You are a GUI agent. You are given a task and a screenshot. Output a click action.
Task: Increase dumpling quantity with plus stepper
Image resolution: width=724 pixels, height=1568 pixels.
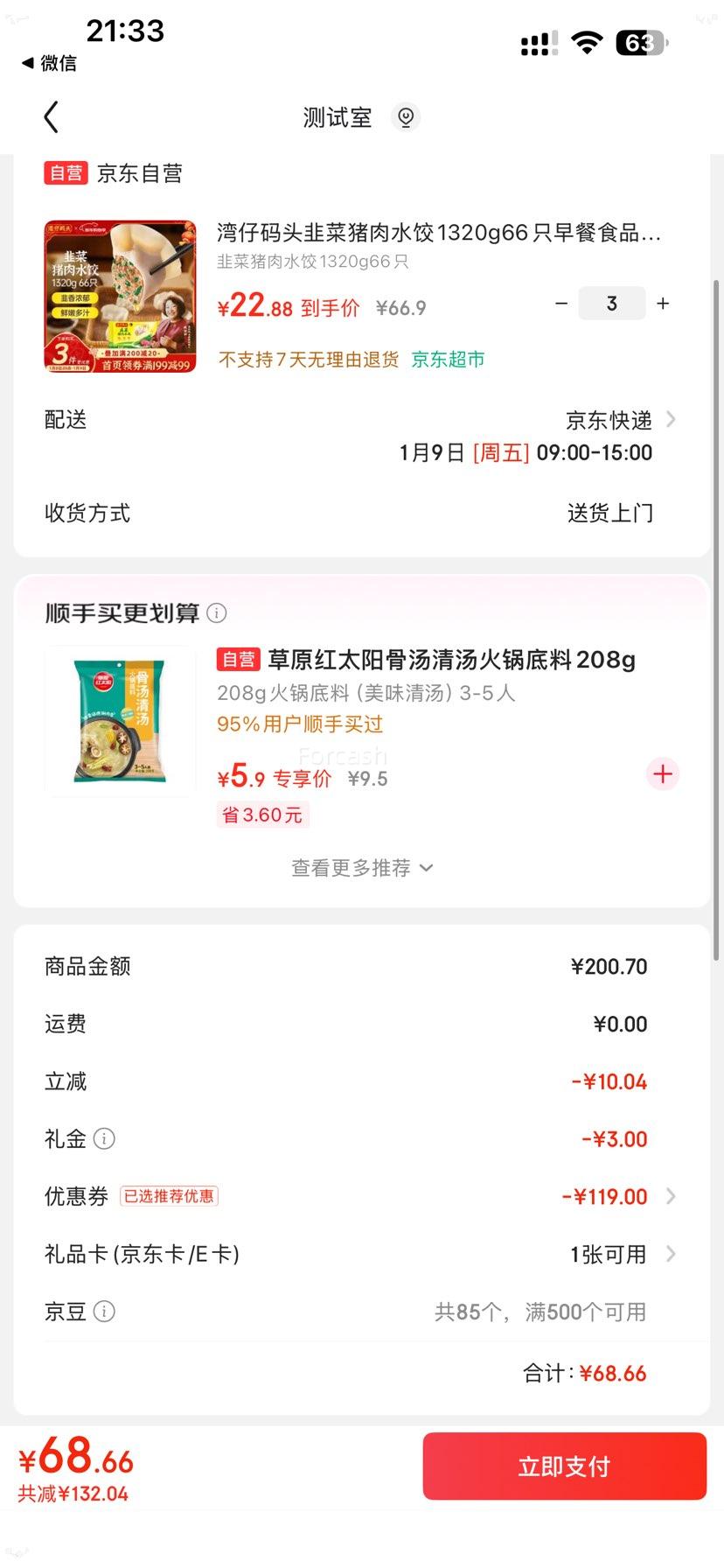coord(662,303)
